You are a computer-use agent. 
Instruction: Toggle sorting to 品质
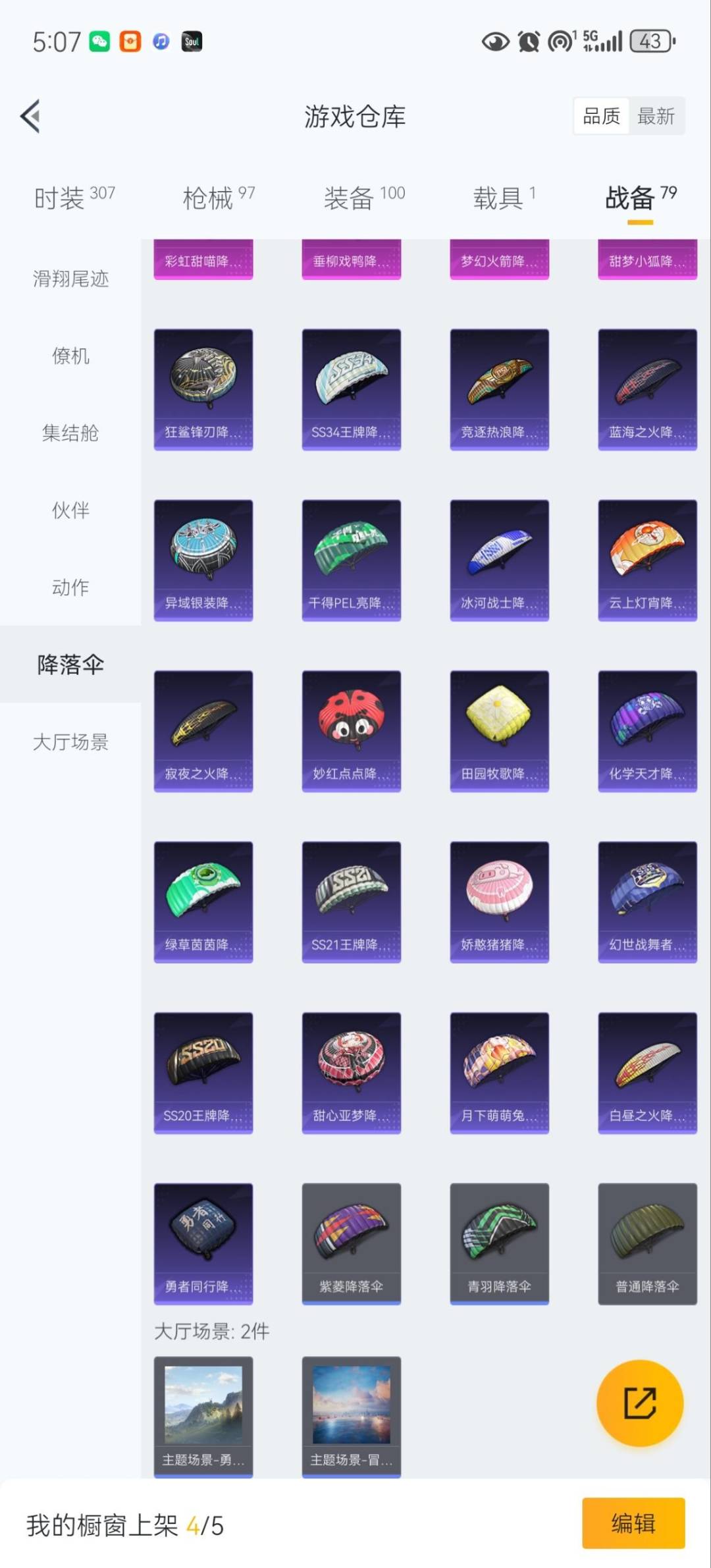pos(601,115)
